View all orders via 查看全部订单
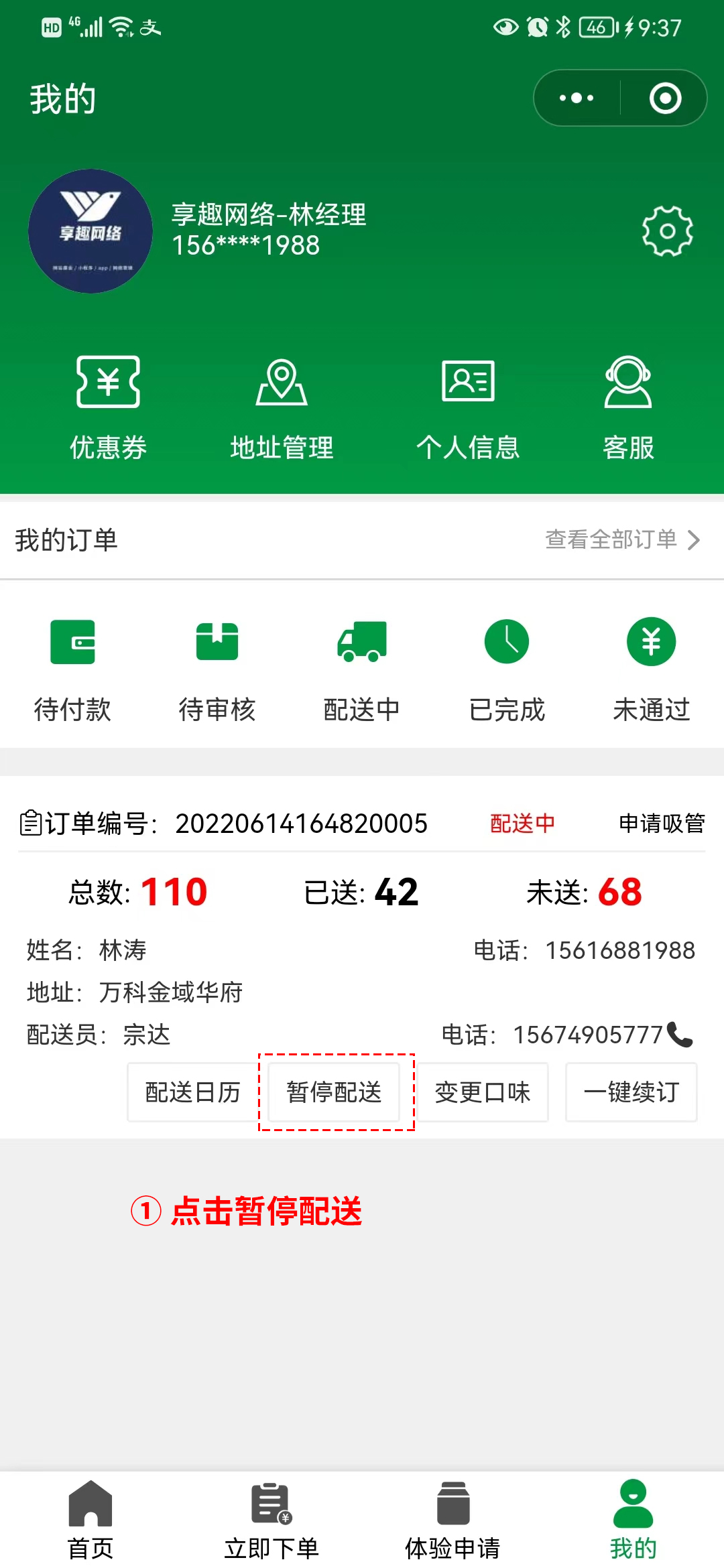 coord(622,539)
